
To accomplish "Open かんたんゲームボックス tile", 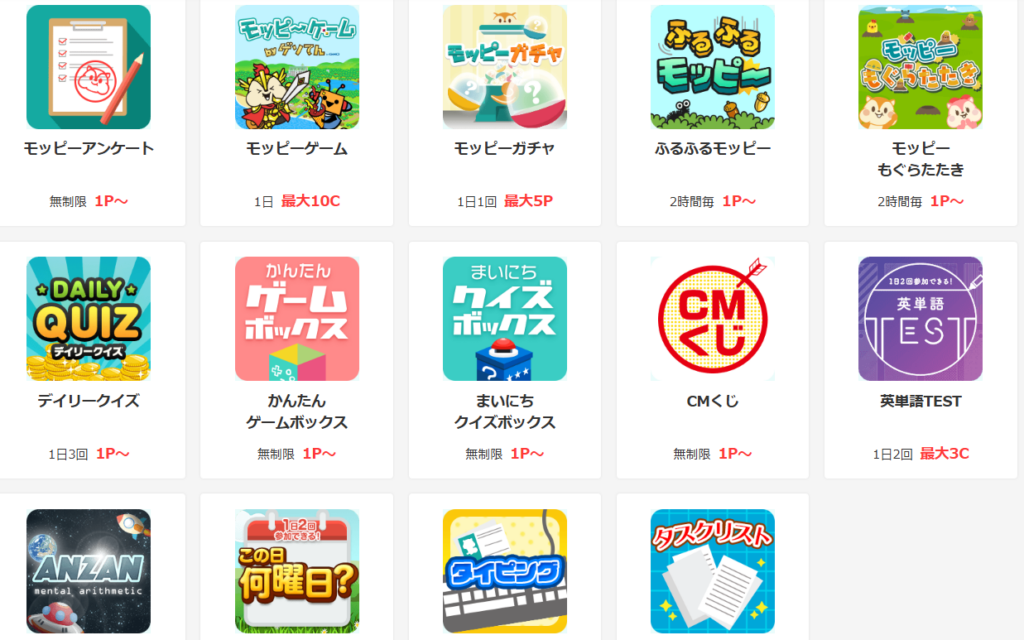I will coord(296,320).
